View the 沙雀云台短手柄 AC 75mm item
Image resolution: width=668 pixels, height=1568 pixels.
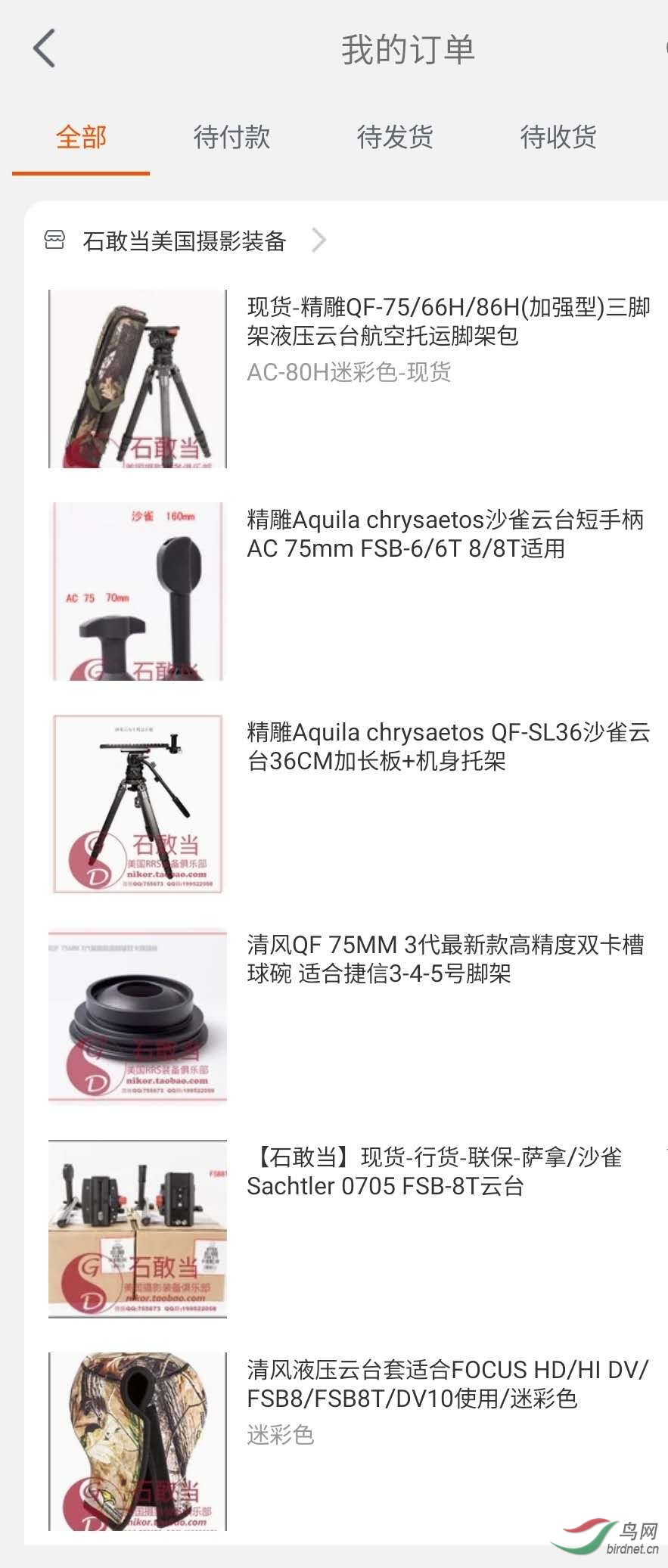[x=445, y=534]
